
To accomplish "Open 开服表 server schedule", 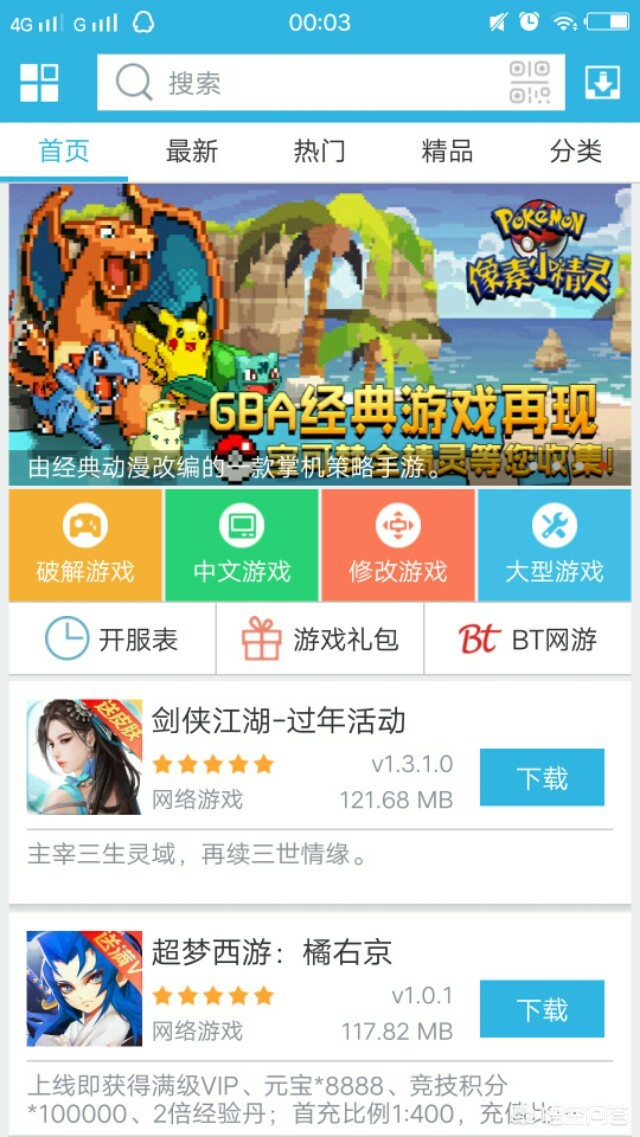I will point(112,639).
